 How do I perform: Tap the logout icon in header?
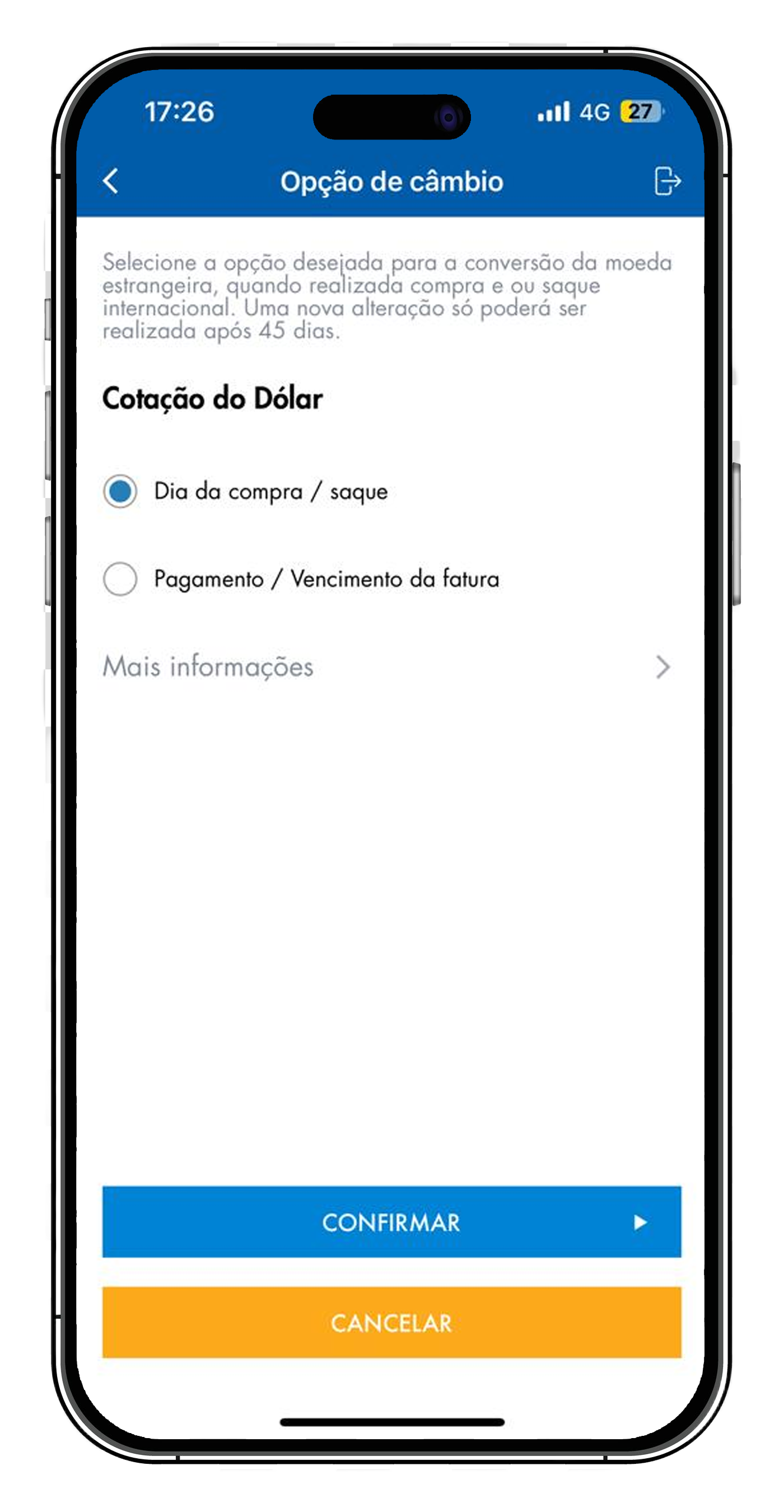[x=667, y=181]
